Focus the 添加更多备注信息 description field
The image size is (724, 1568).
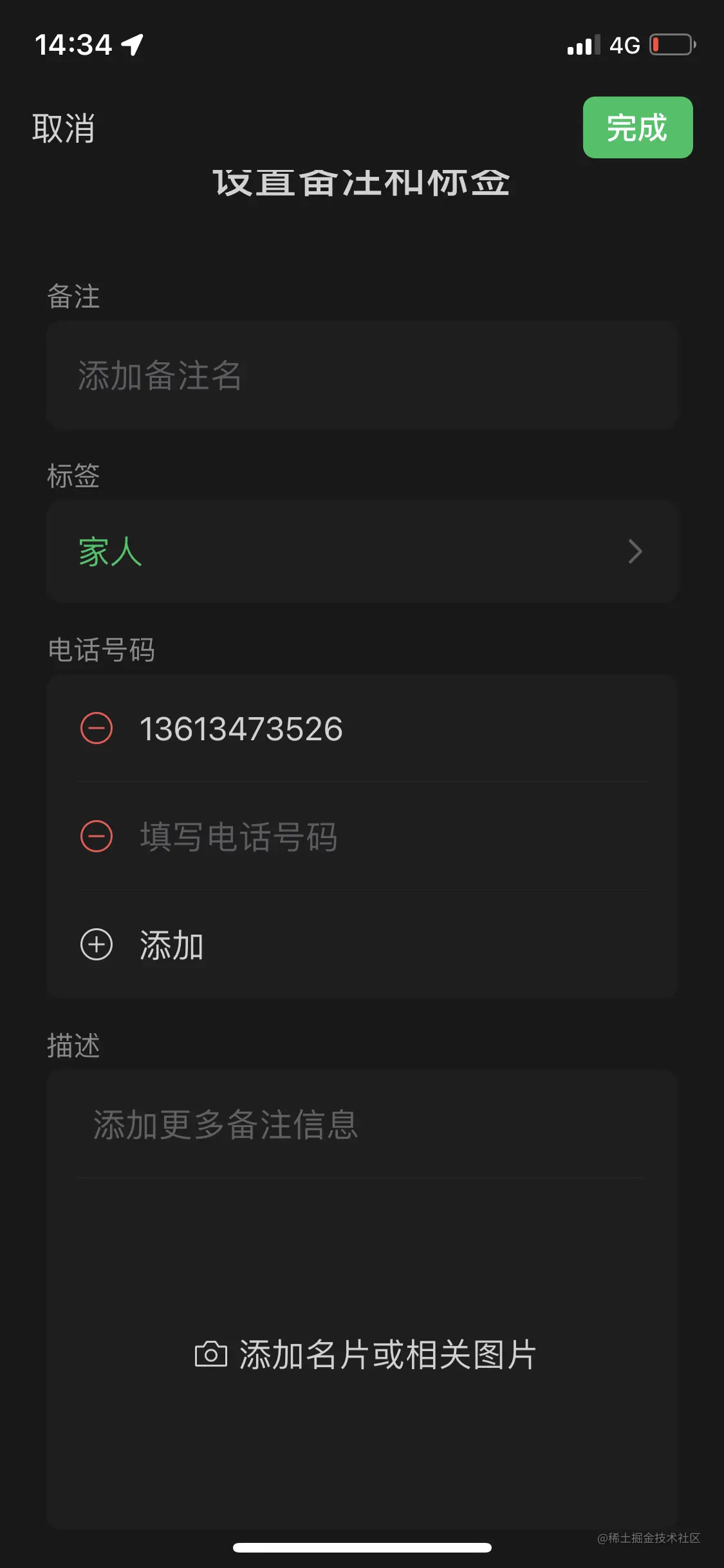pyautogui.click(x=360, y=1125)
